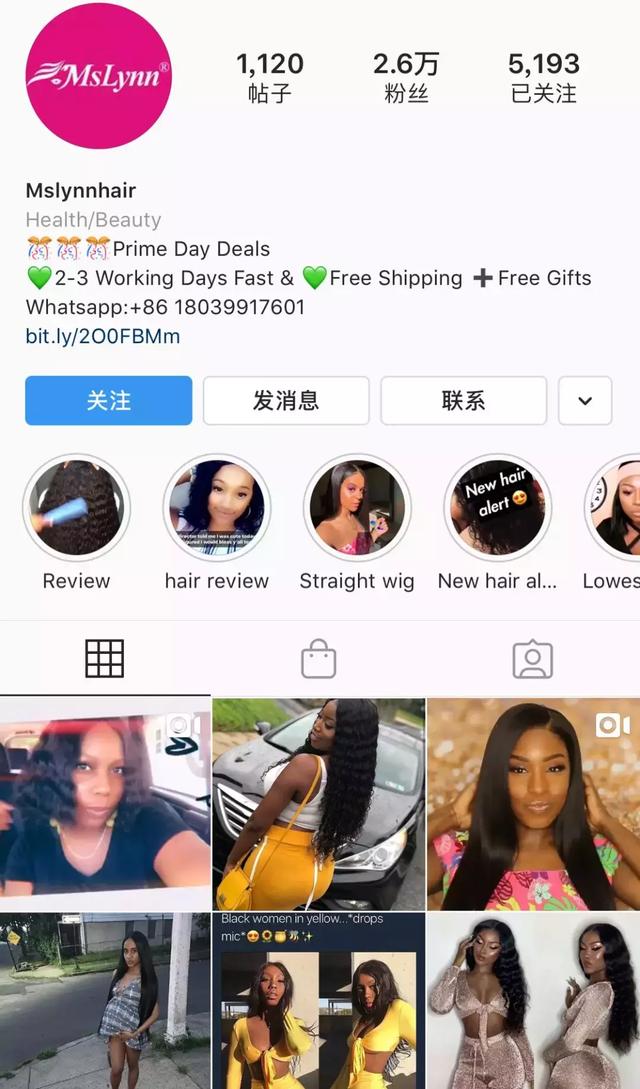The image size is (640, 1089).
Task: Open the post of woman by car
Action: tap(319, 803)
